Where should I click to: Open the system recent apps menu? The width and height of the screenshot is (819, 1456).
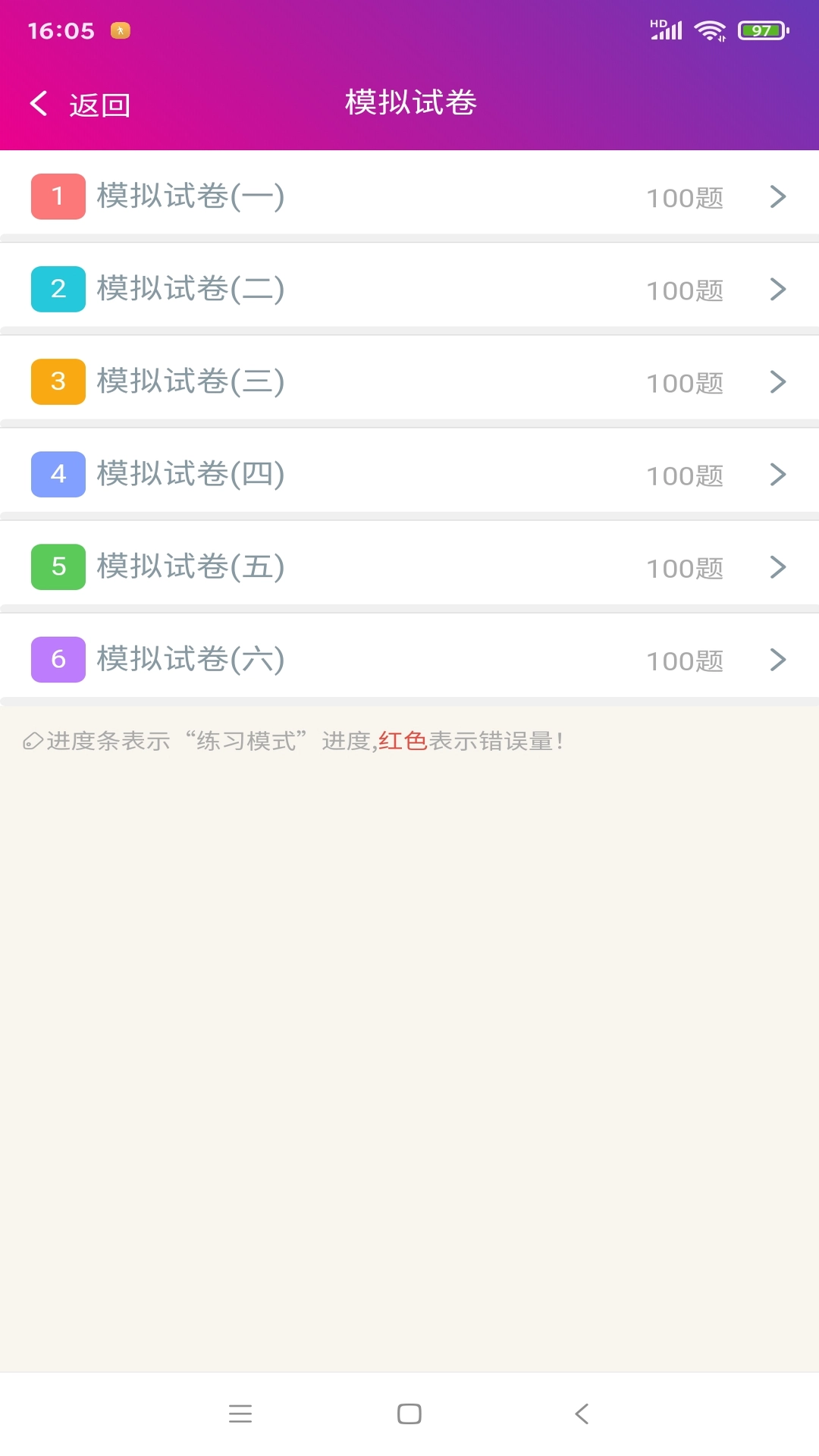(x=240, y=1414)
